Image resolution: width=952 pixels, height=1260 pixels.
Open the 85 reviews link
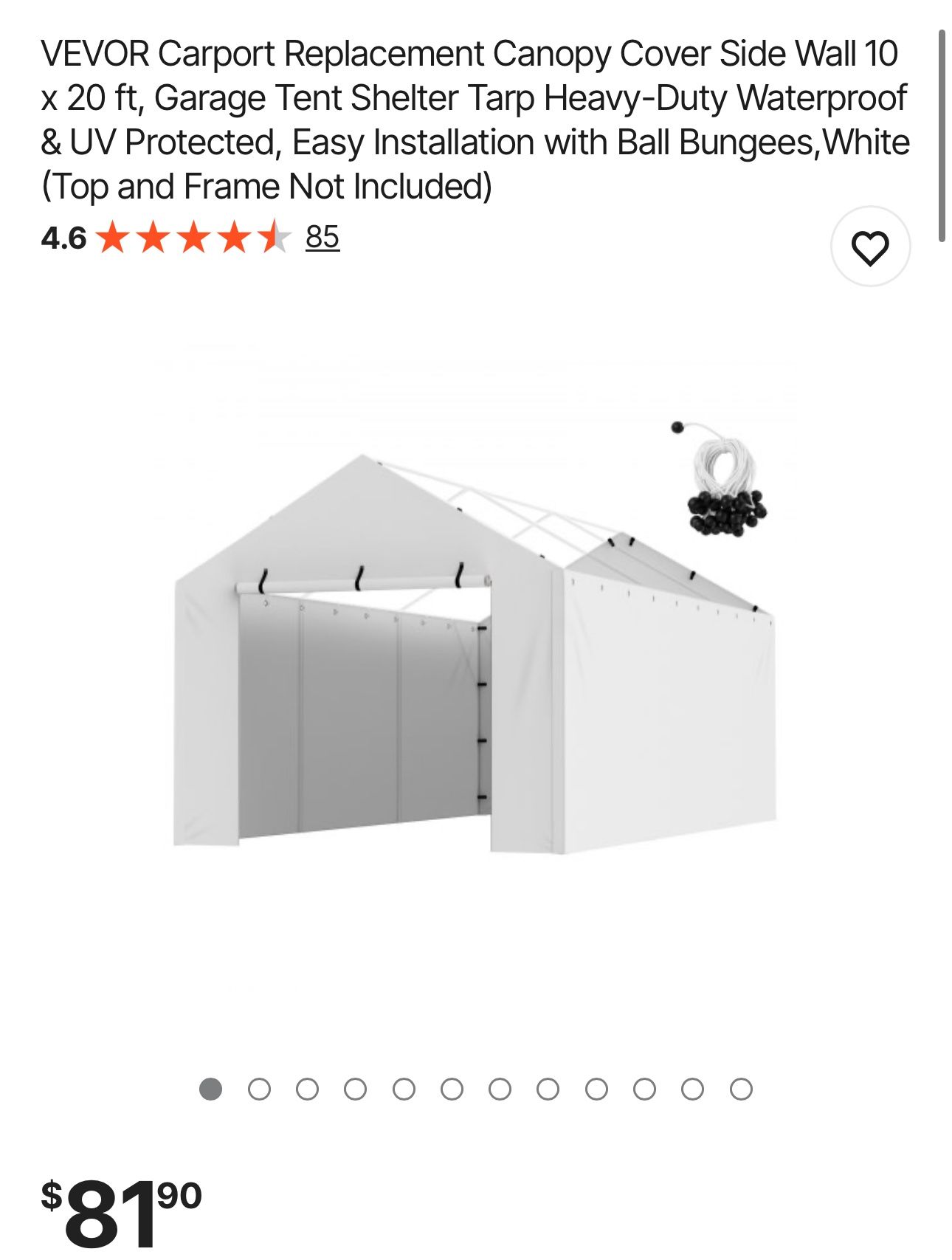pos(322,237)
